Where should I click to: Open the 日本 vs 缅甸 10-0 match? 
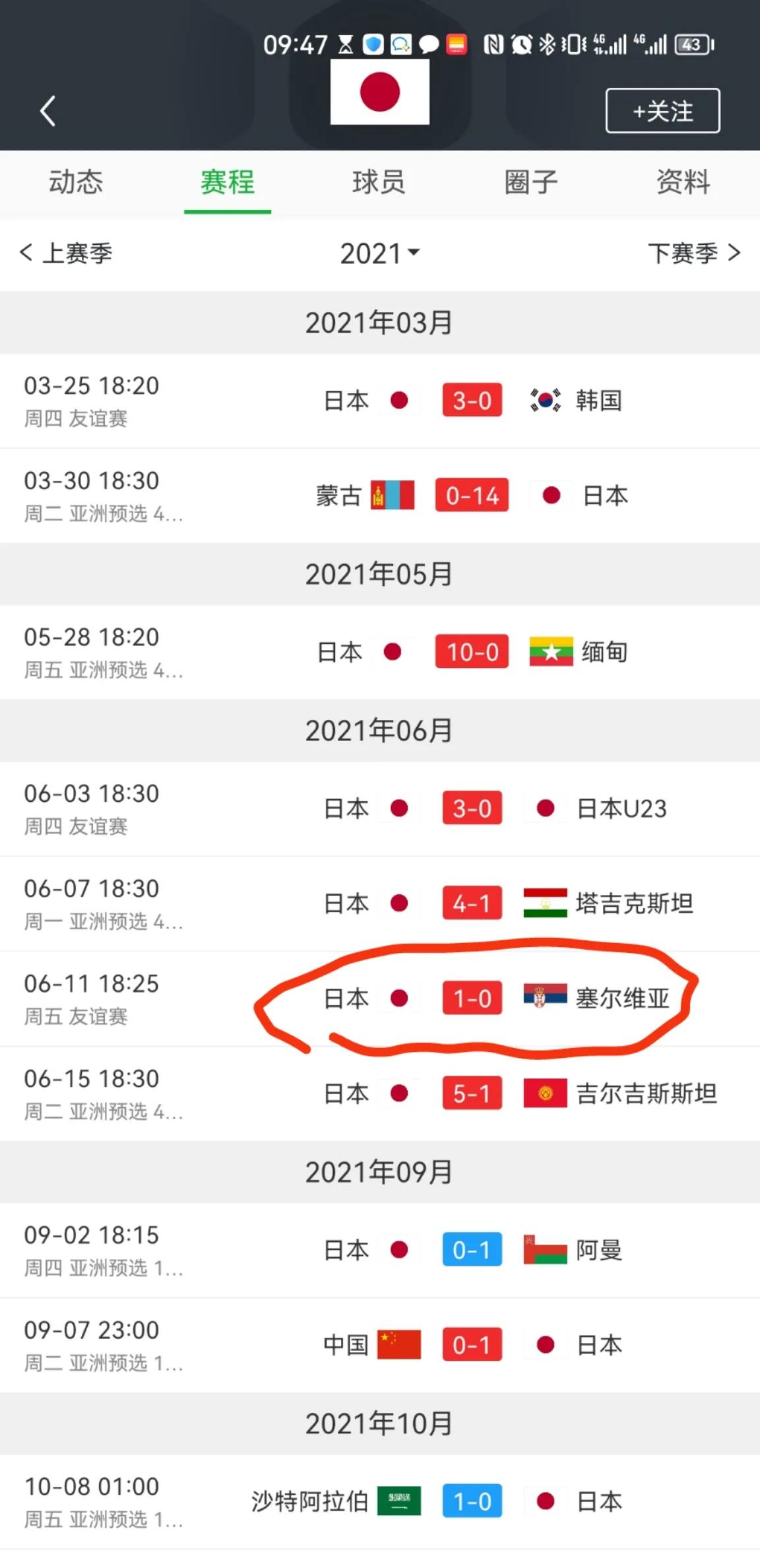[380, 652]
